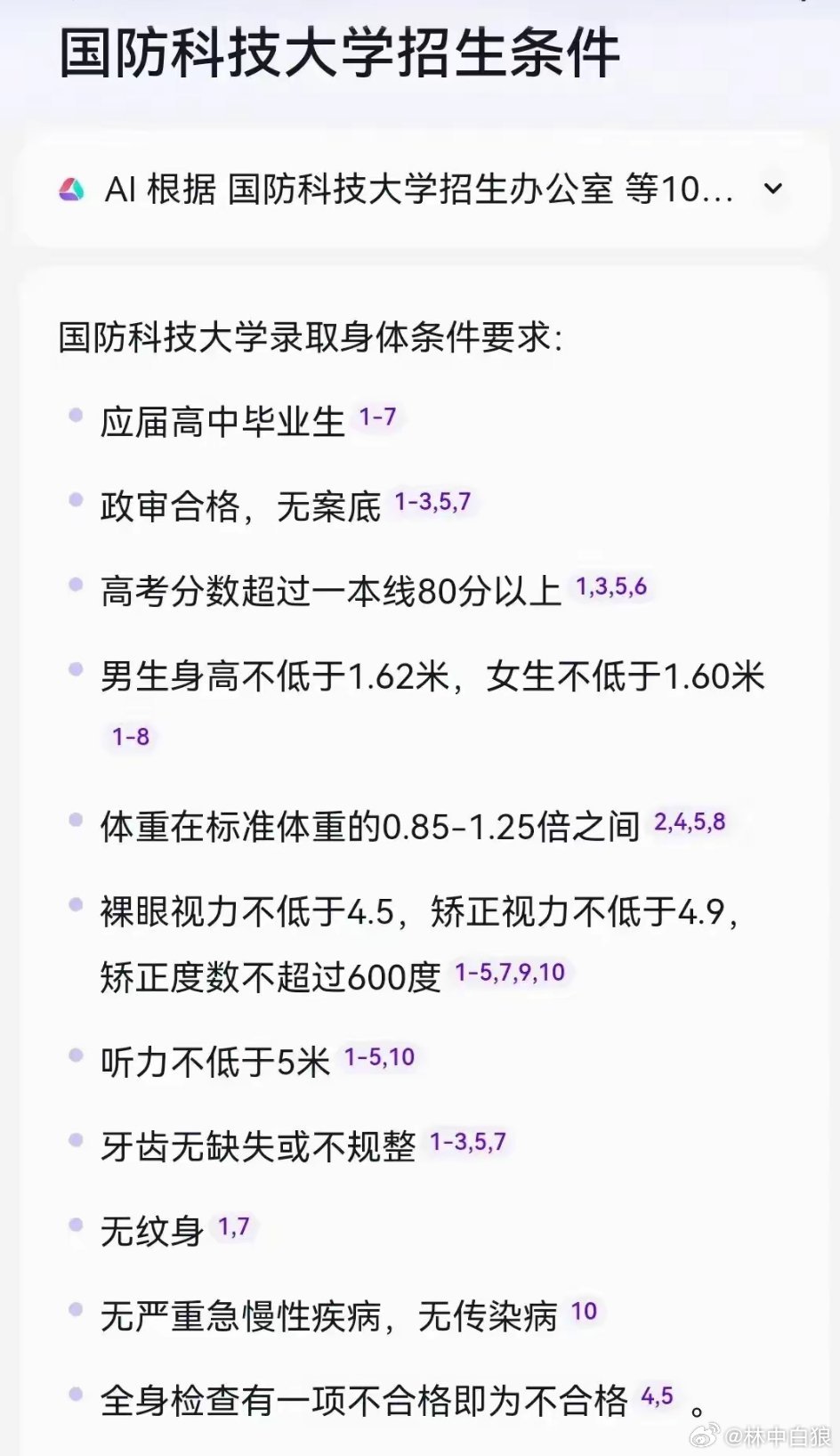The height and width of the screenshot is (1456, 840).
Task: Open citation 1,7 beside 无纹身
Action: pyautogui.click(x=234, y=1227)
